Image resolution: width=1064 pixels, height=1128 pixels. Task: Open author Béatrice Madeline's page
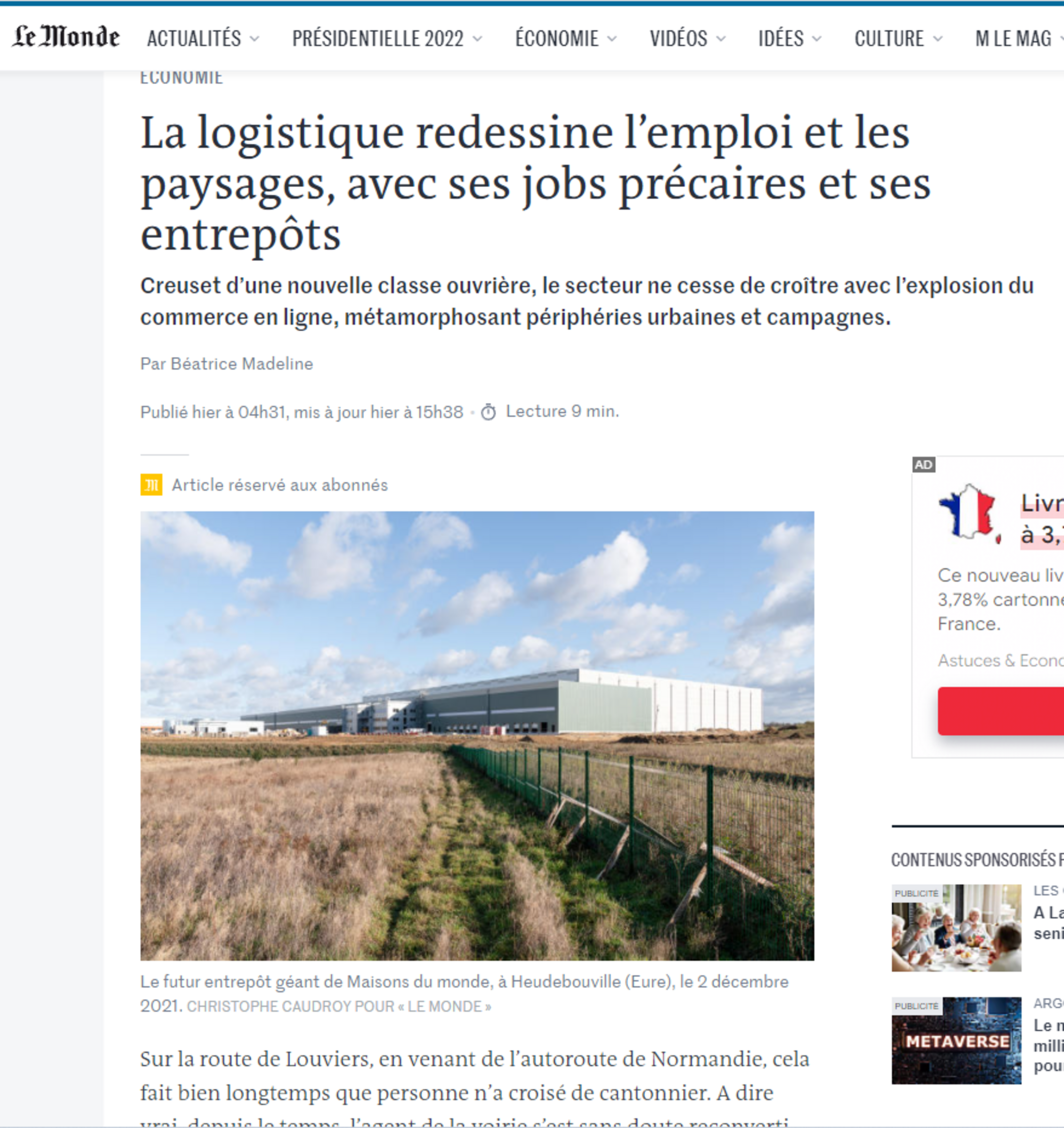[242, 364]
